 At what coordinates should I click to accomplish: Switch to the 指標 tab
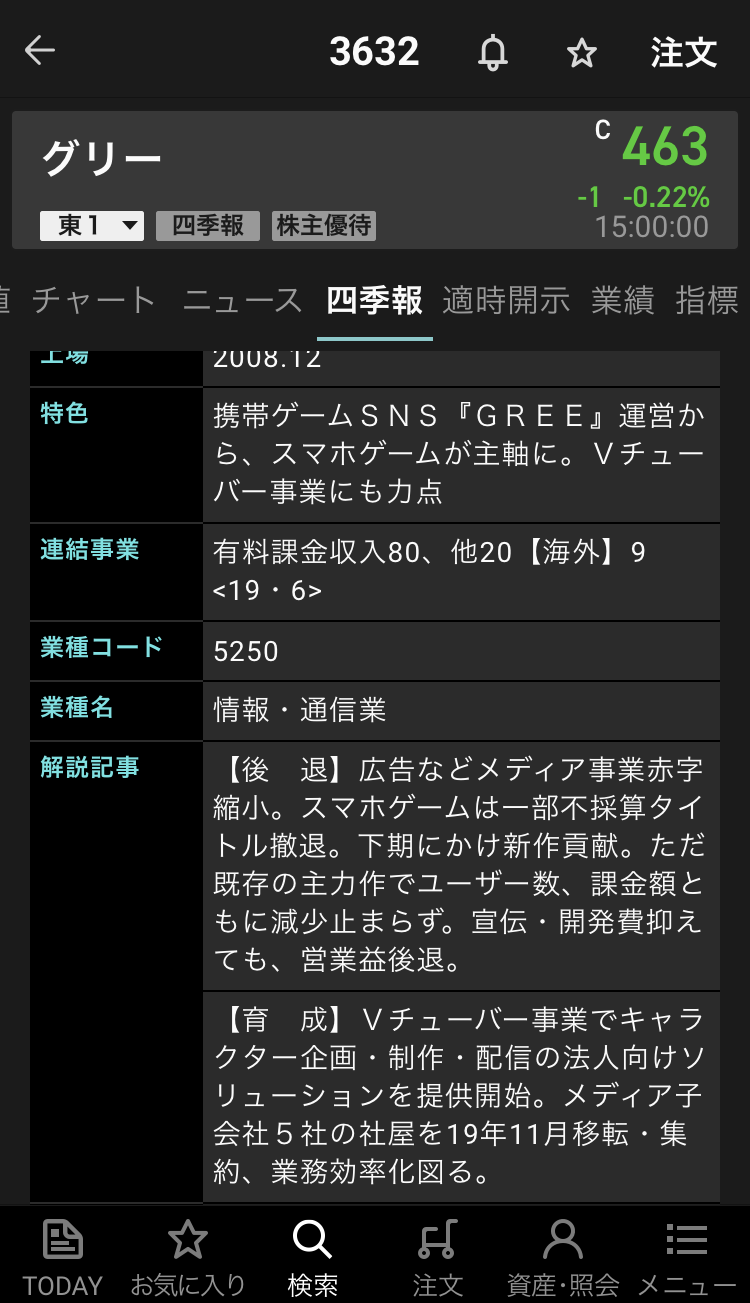tap(707, 301)
